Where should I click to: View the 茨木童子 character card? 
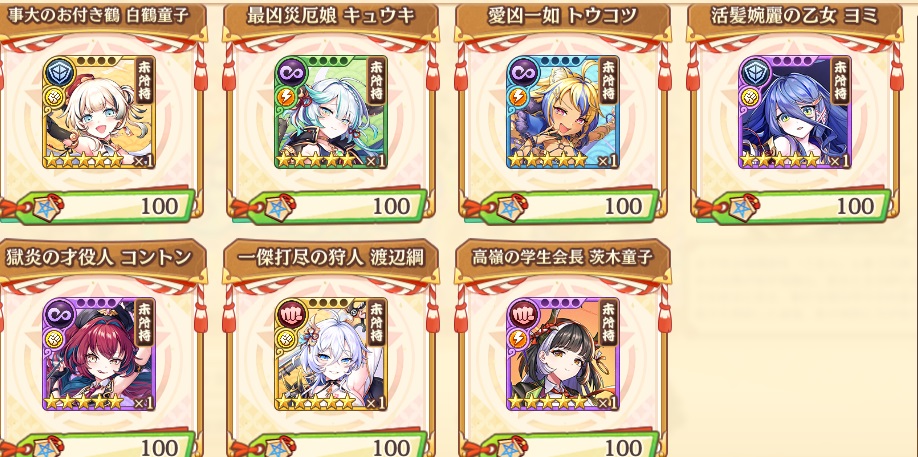click(563, 354)
